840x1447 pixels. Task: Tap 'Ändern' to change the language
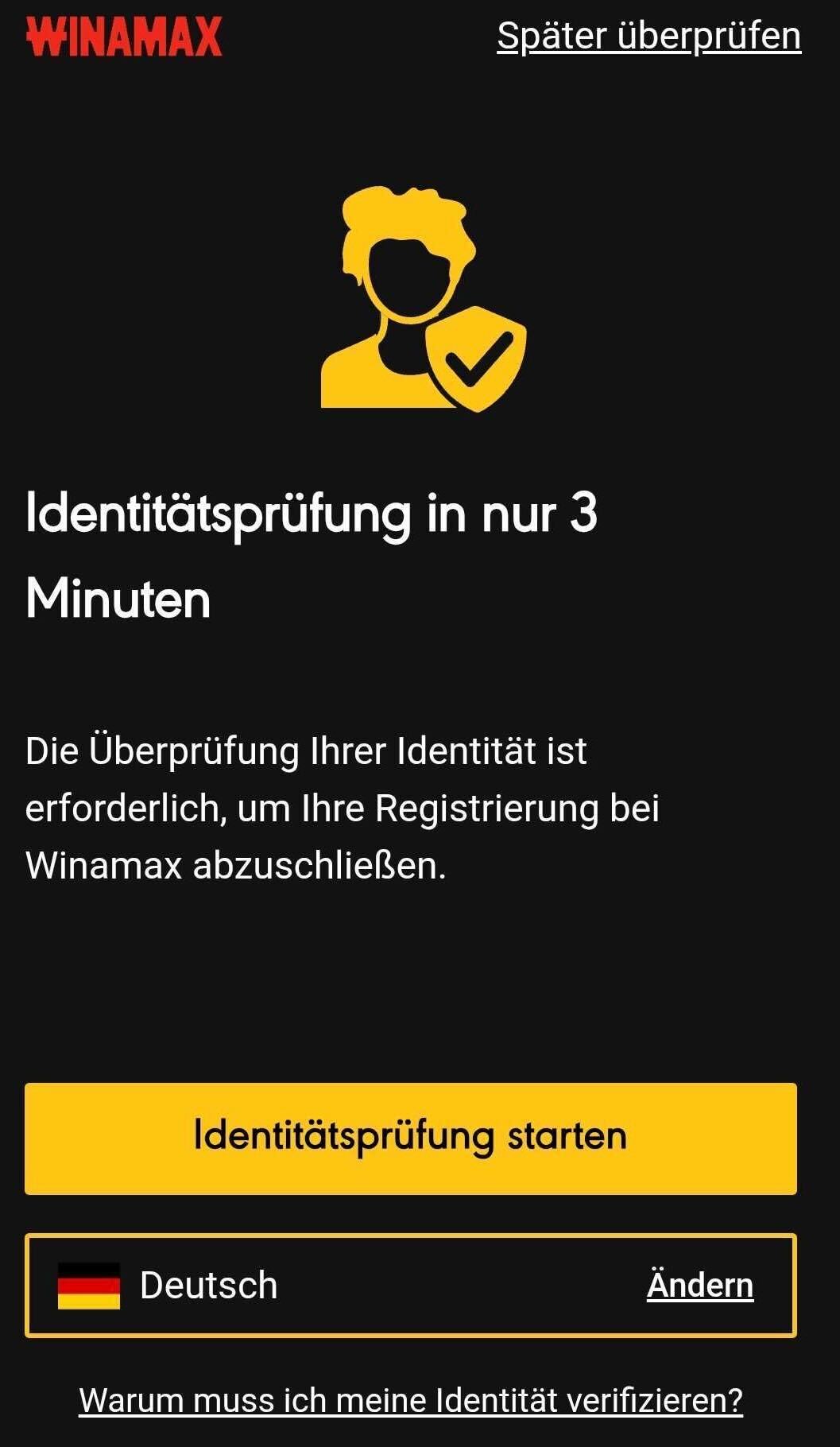(x=699, y=1285)
